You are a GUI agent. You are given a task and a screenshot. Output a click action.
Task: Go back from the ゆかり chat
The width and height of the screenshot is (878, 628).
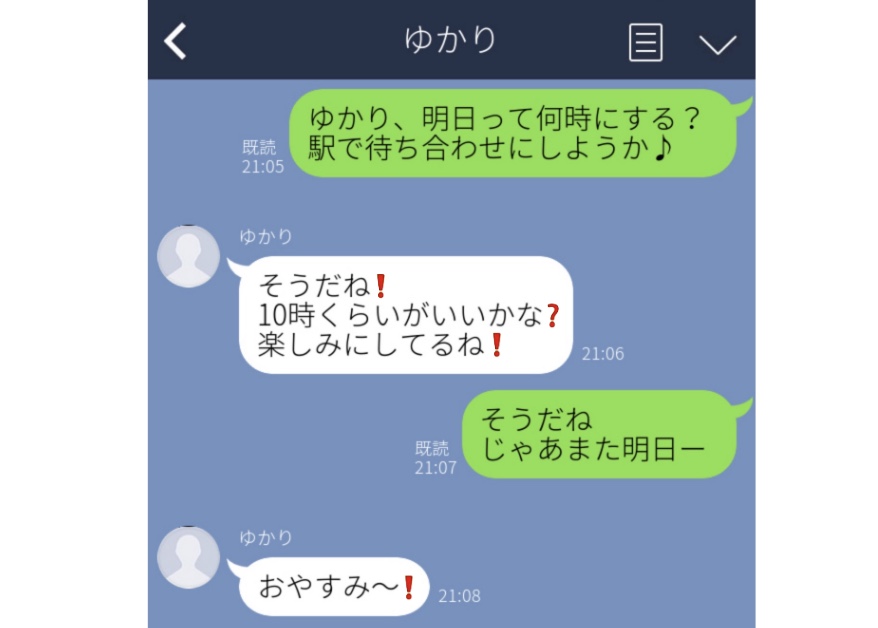(176, 42)
